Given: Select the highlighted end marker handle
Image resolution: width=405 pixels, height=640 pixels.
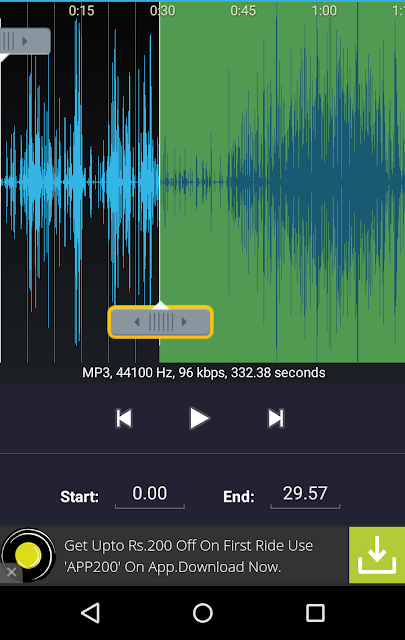Looking at the screenshot, I should point(160,322).
